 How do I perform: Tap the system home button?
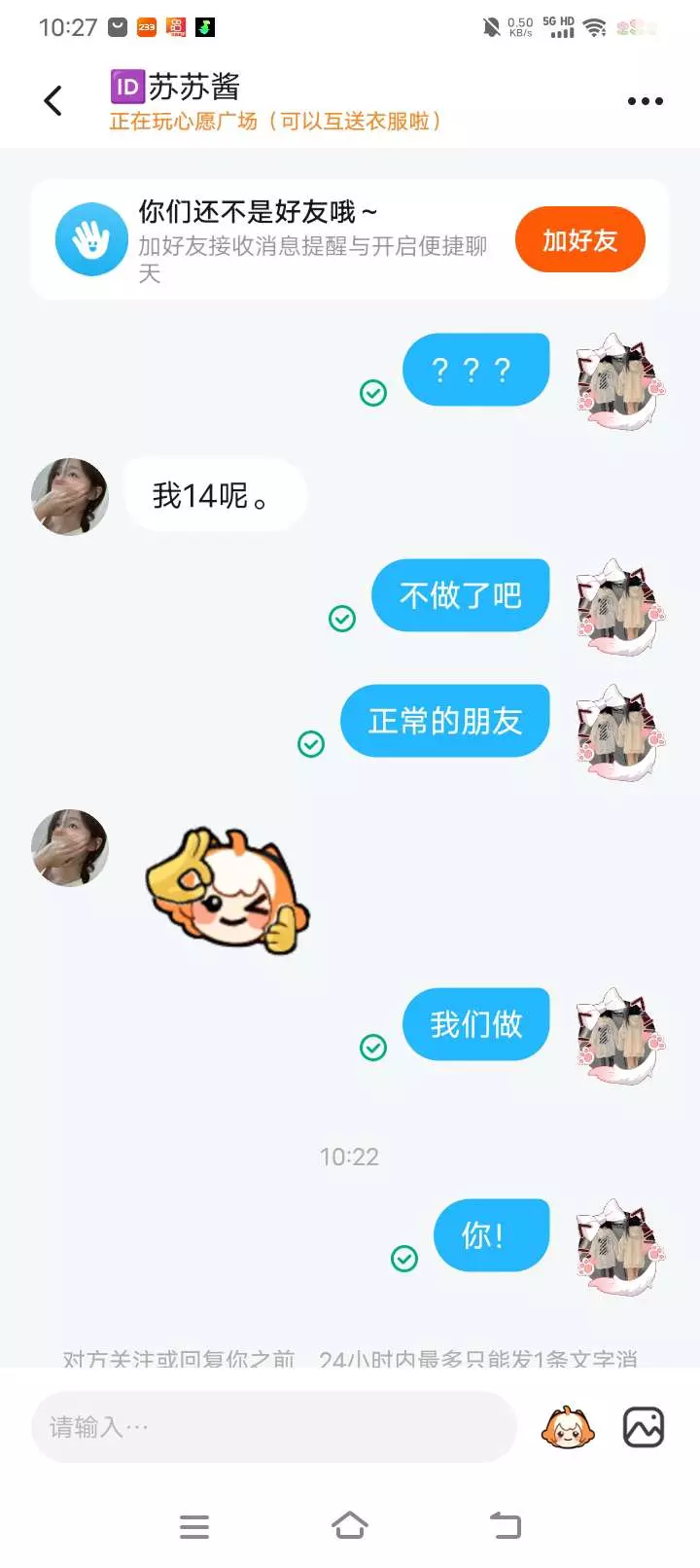pos(350,1525)
